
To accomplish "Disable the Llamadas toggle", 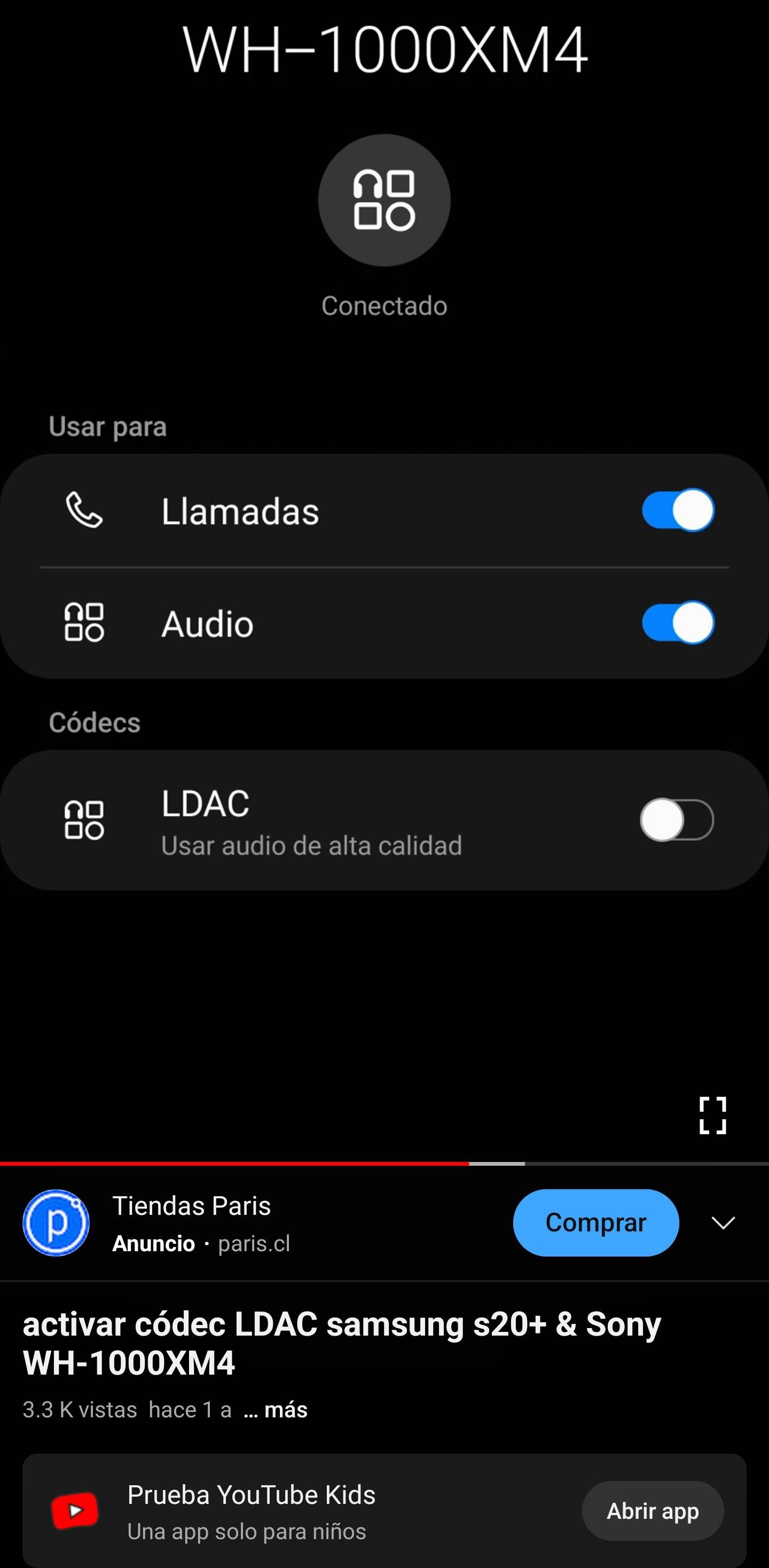I will click(677, 511).
